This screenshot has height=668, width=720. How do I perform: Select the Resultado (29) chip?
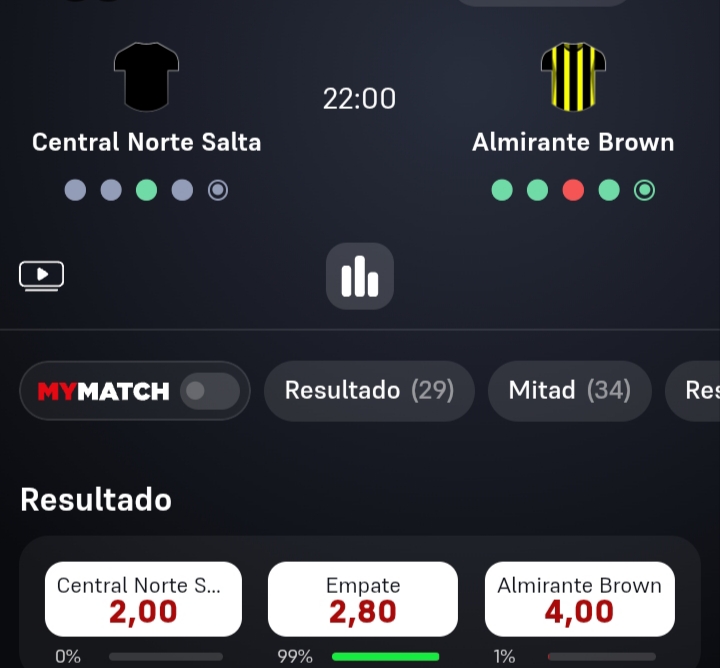coord(369,391)
